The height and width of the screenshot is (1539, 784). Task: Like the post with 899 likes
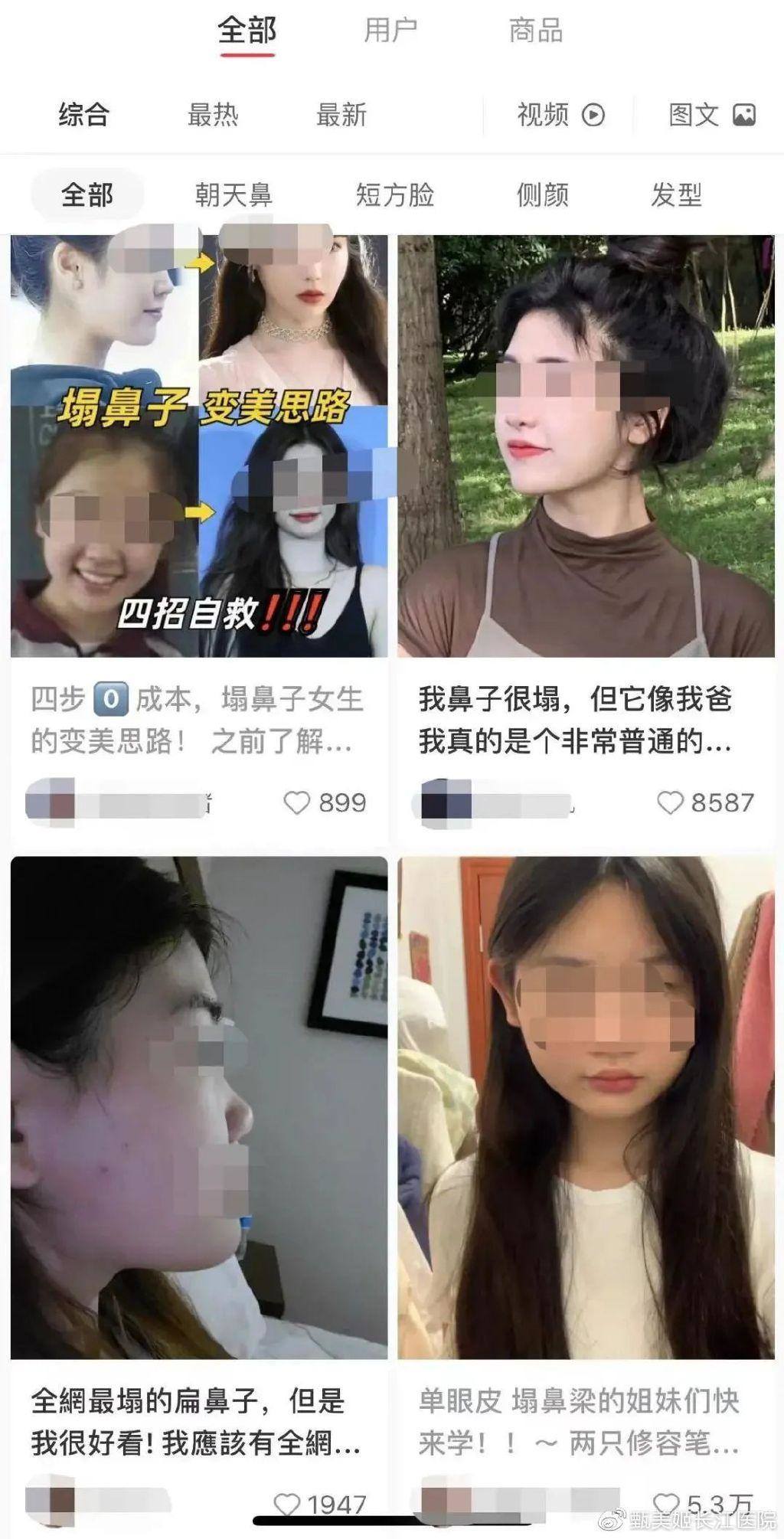click(x=297, y=802)
